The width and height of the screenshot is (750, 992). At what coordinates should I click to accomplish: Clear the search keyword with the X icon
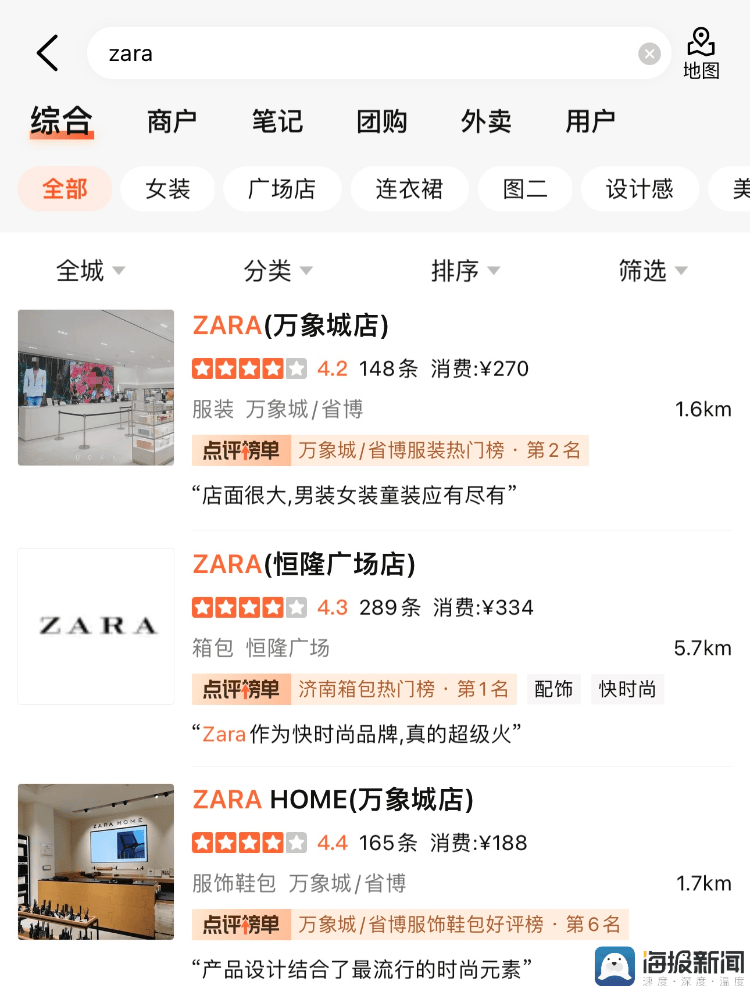(x=648, y=53)
